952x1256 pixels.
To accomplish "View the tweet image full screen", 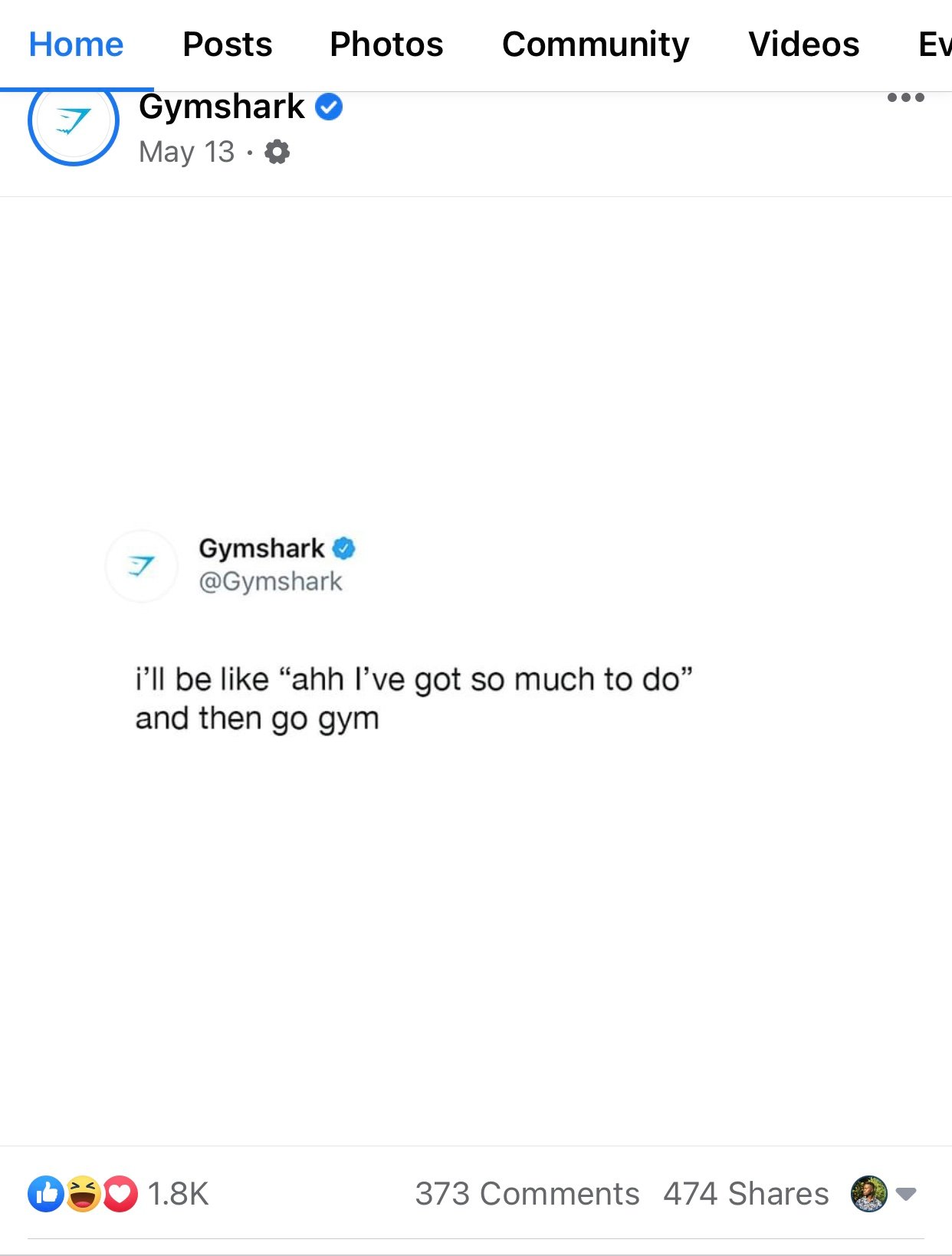I will (475, 671).
